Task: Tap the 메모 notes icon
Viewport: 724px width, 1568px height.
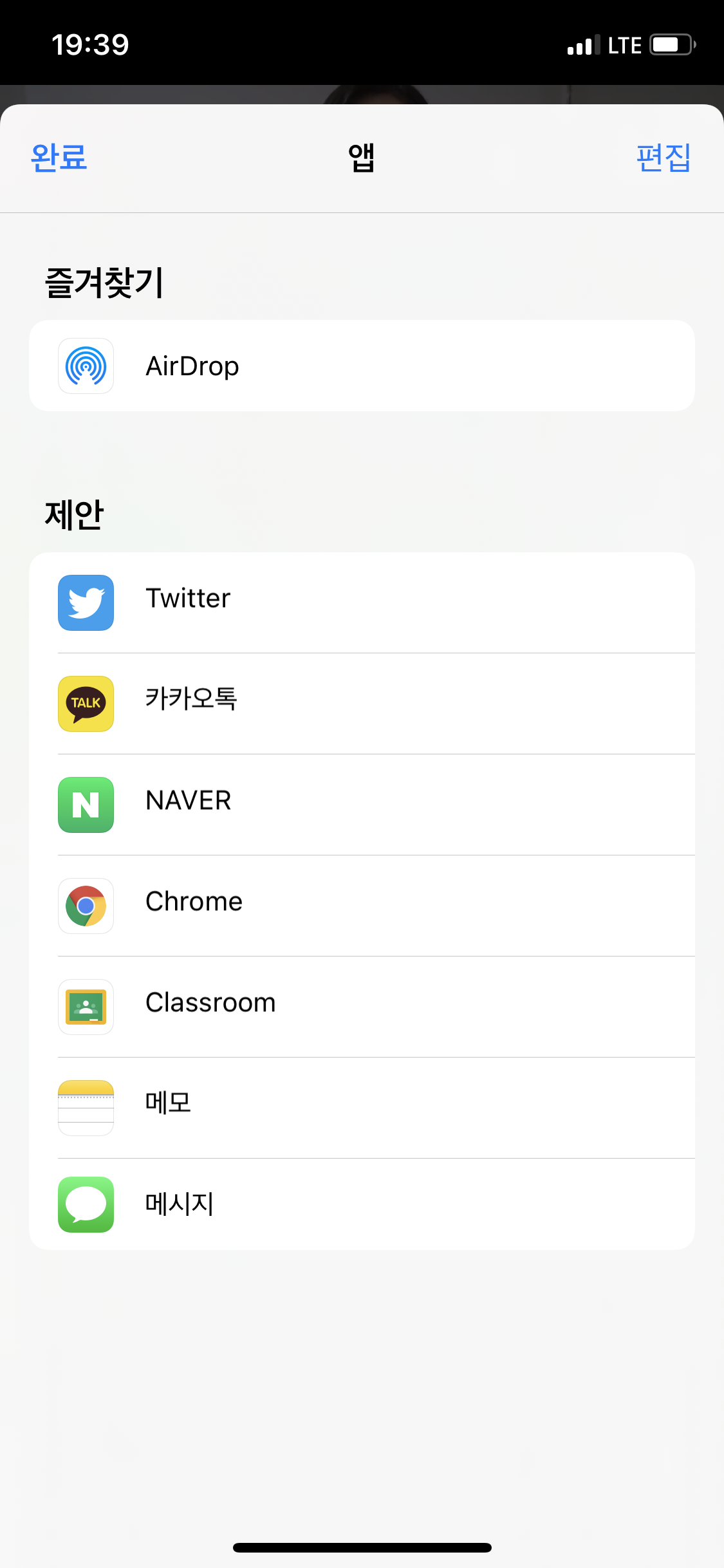Action: [86, 1108]
